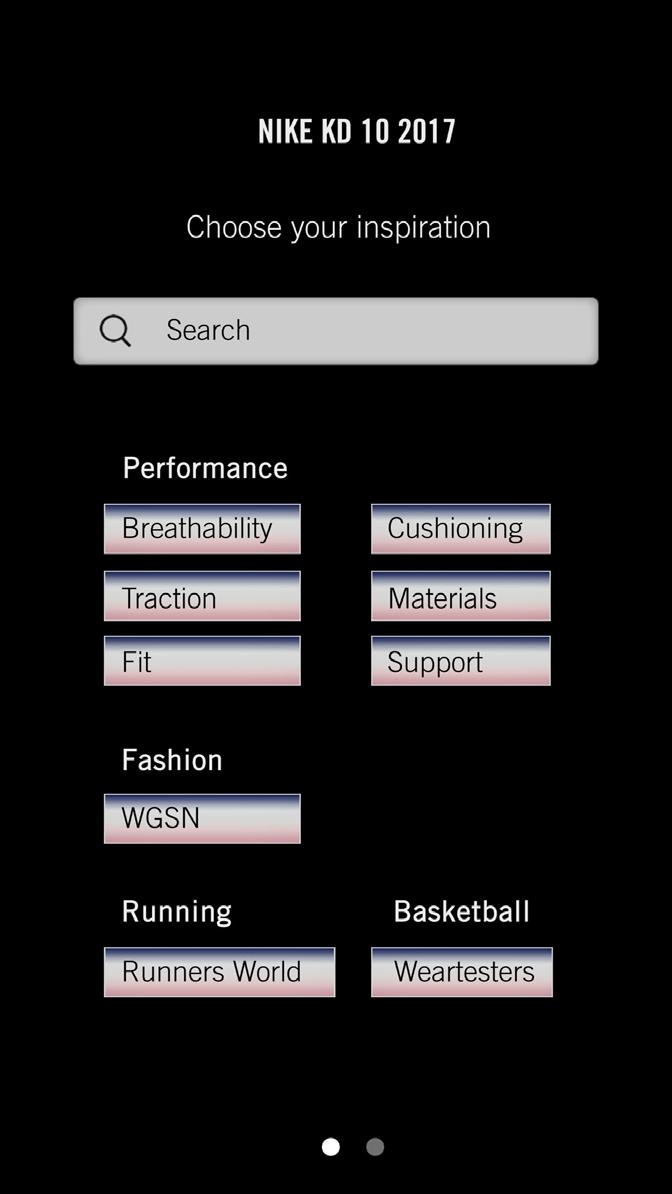The image size is (672, 1194).
Task: Pick the Traction option
Action: tap(202, 597)
